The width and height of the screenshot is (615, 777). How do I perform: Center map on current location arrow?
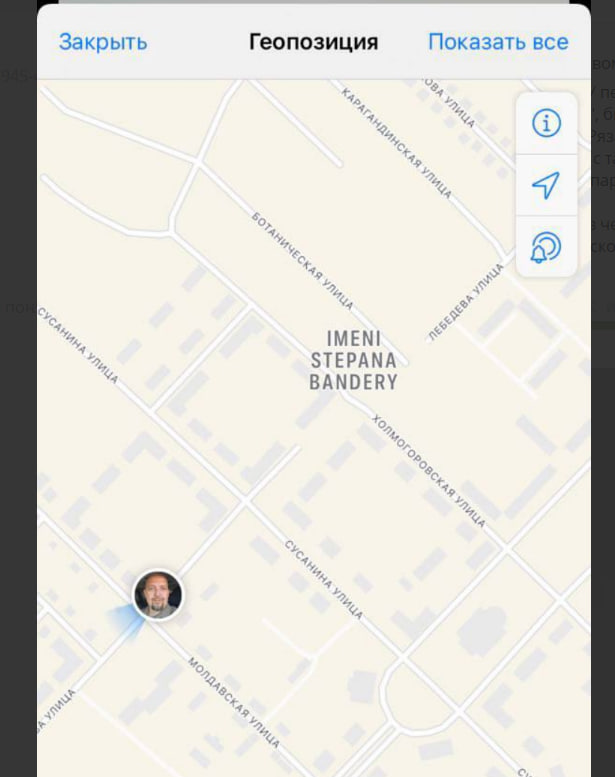coord(545,185)
